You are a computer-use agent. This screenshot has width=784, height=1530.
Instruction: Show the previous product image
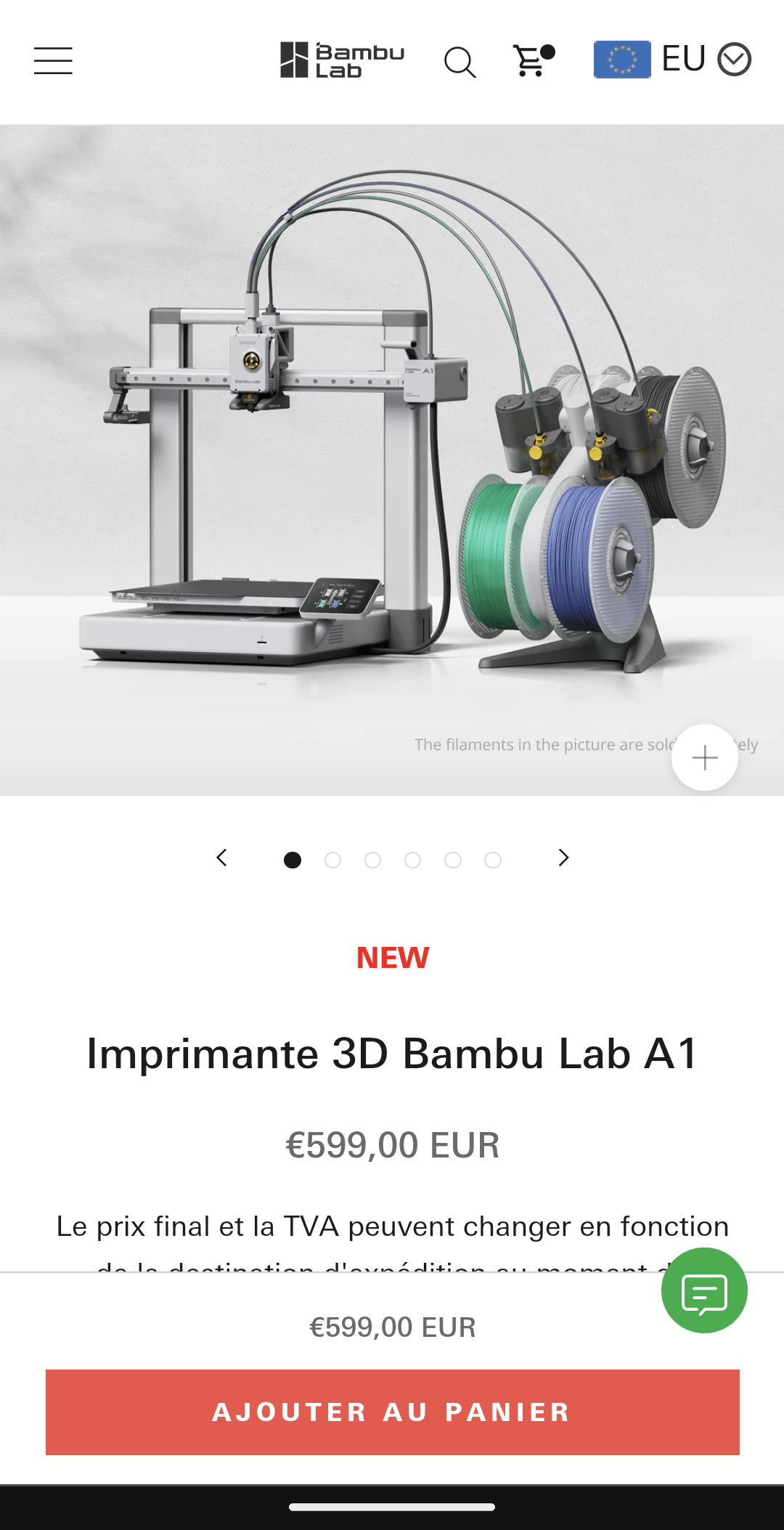tap(222, 858)
